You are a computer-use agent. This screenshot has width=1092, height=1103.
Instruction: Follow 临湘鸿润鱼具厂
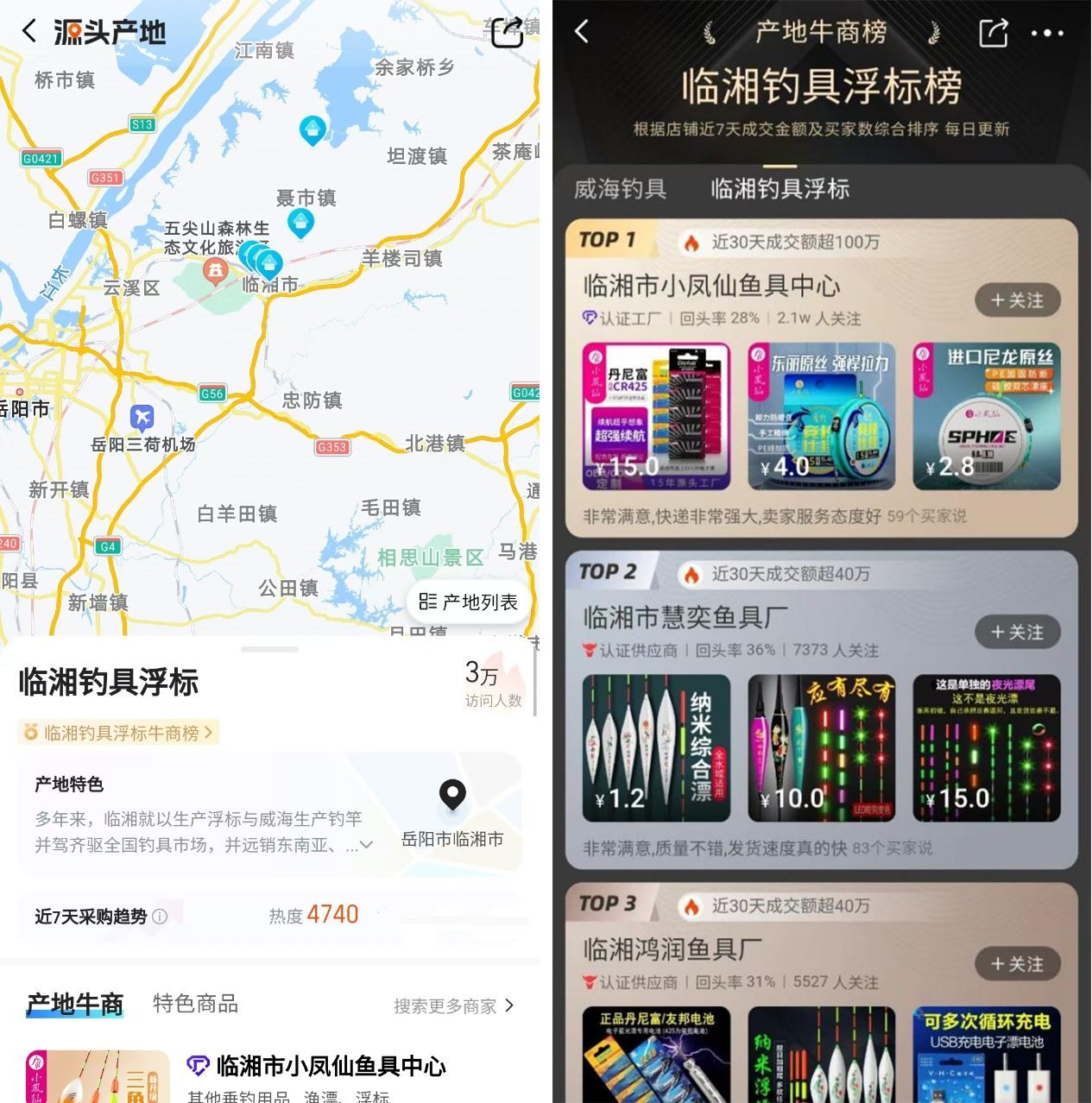pos(1017,964)
